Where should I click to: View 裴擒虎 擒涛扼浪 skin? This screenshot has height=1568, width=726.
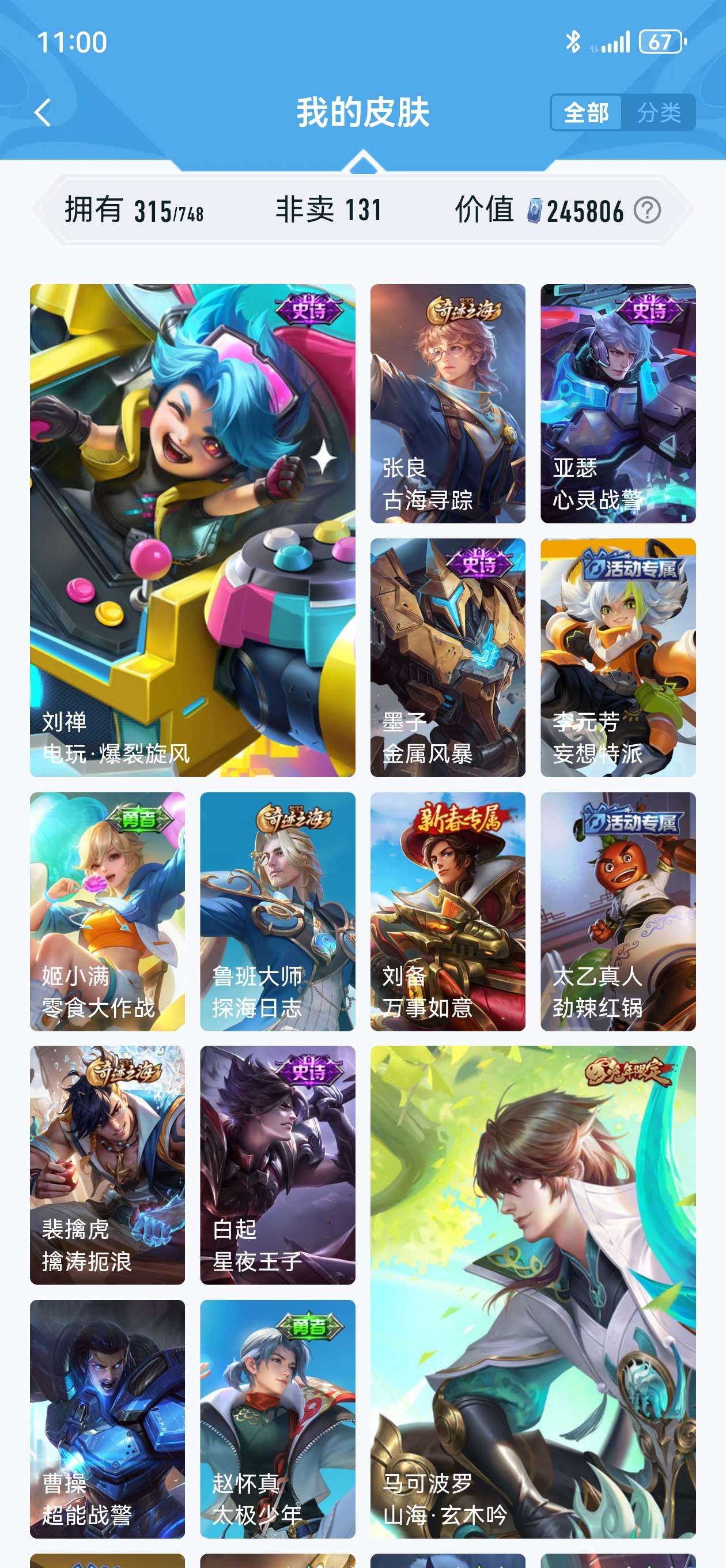pyautogui.click(x=107, y=1164)
